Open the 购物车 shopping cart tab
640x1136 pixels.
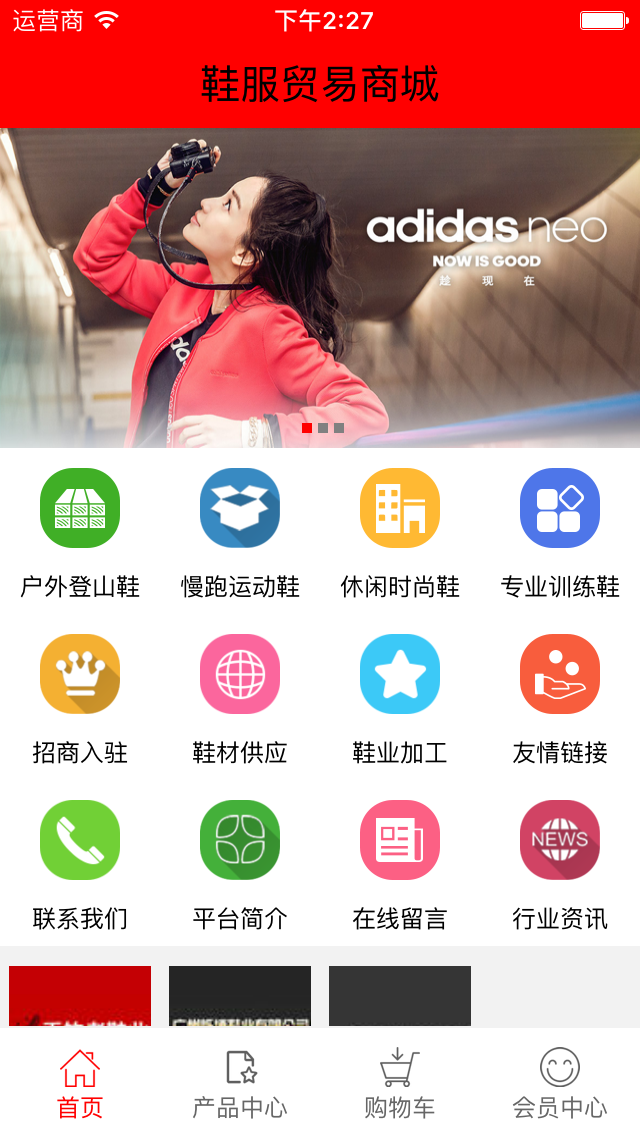tap(400, 1083)
